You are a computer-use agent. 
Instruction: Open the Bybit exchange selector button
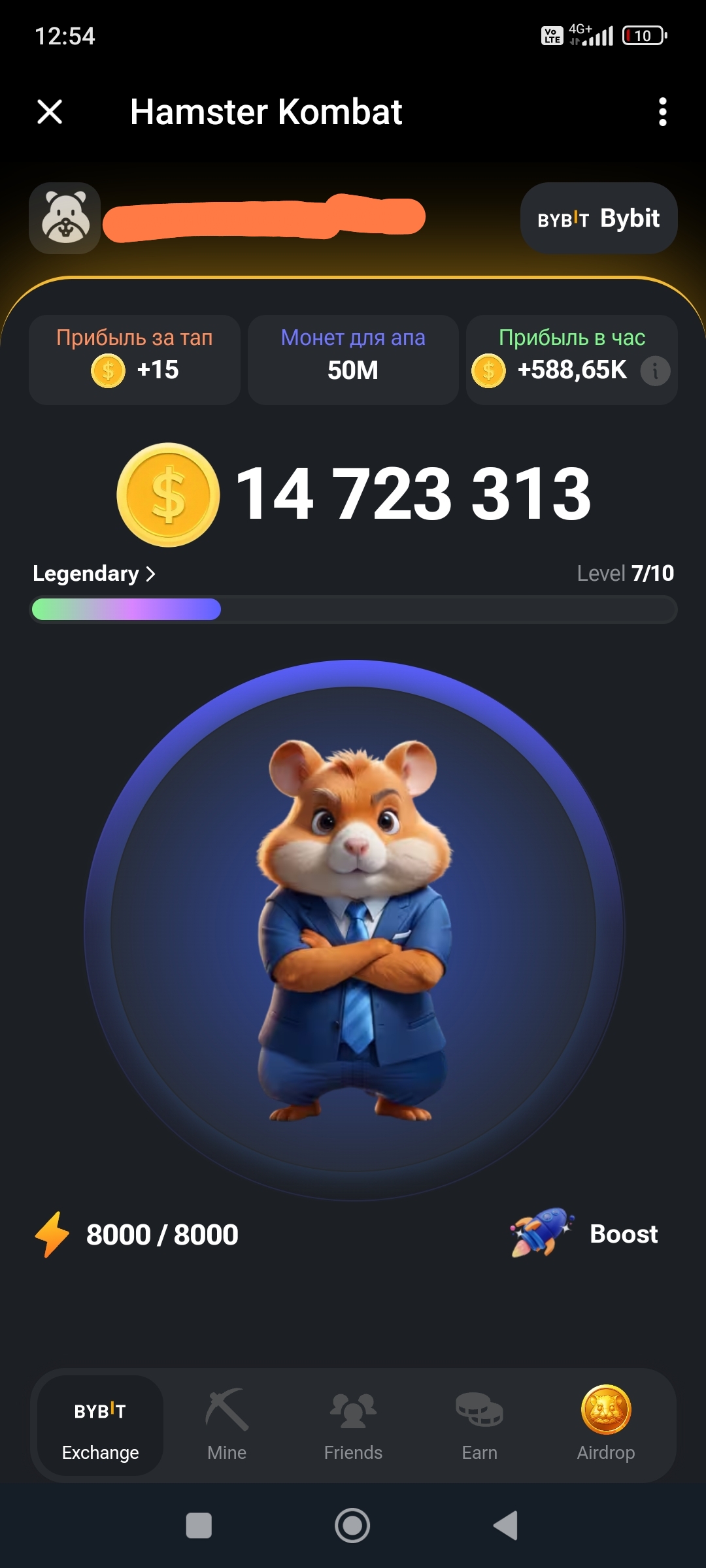pyautogui.click(x=599, y=218)
